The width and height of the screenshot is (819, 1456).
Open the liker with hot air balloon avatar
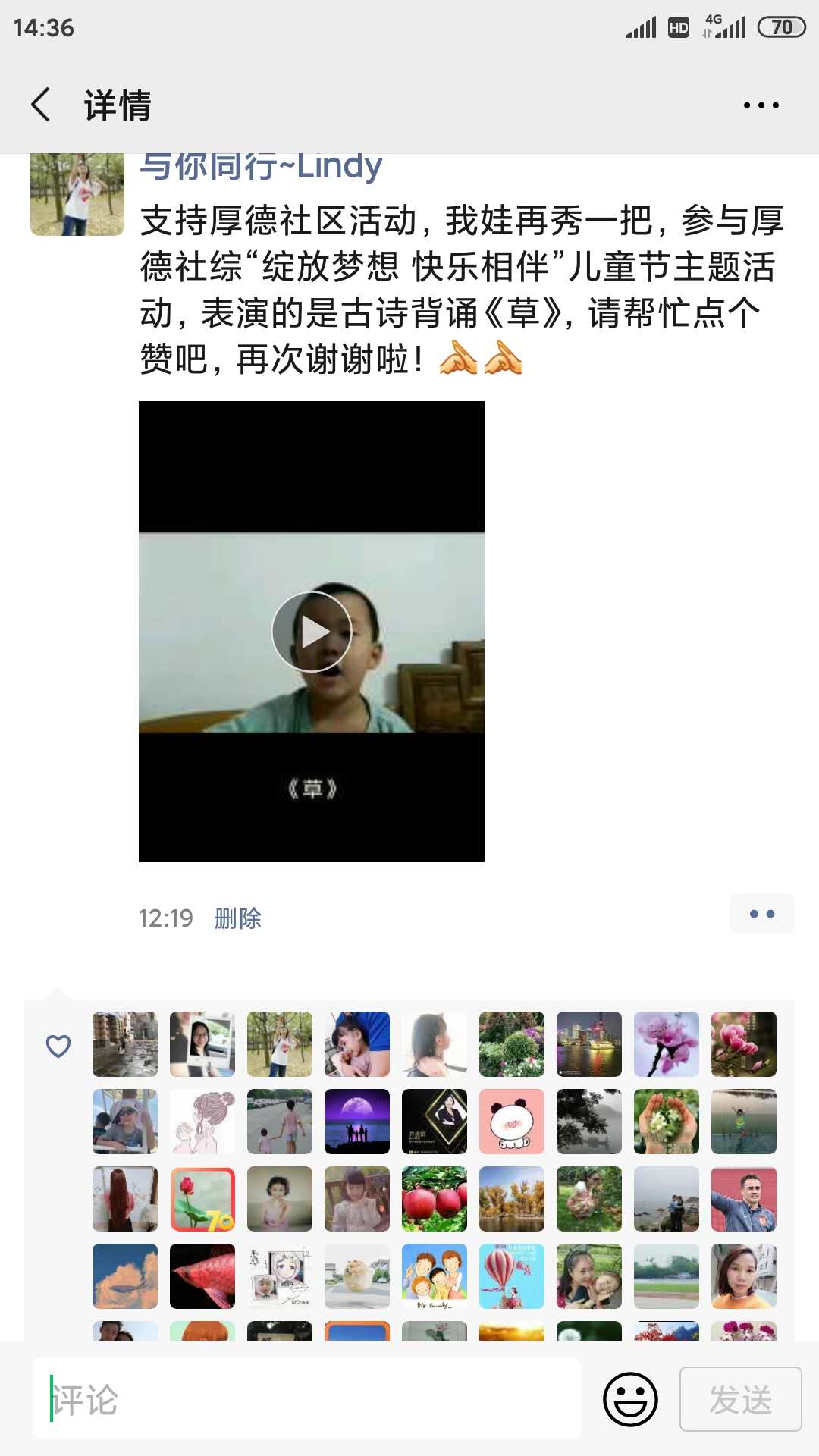coord(511,1276)
